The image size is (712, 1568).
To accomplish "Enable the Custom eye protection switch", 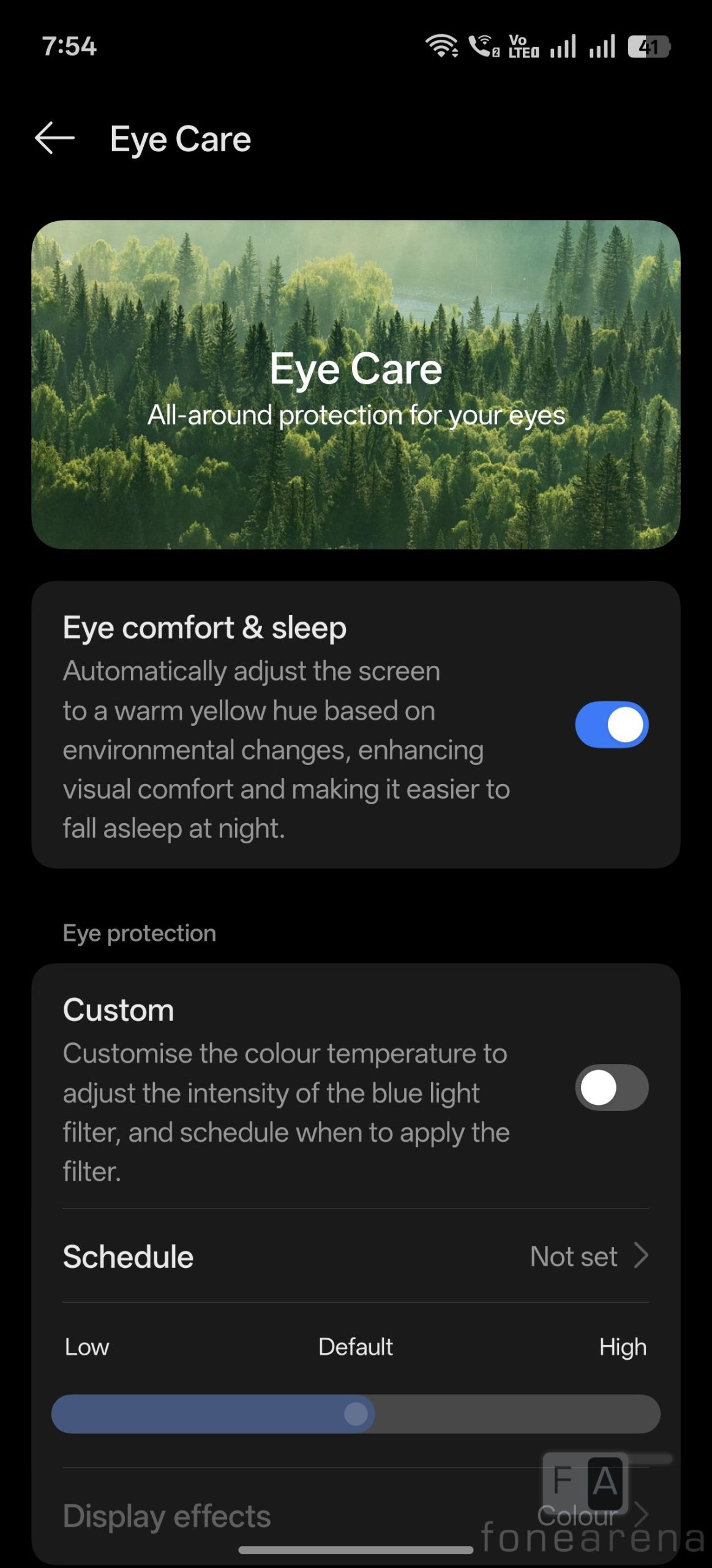I will click(611, 1088).
